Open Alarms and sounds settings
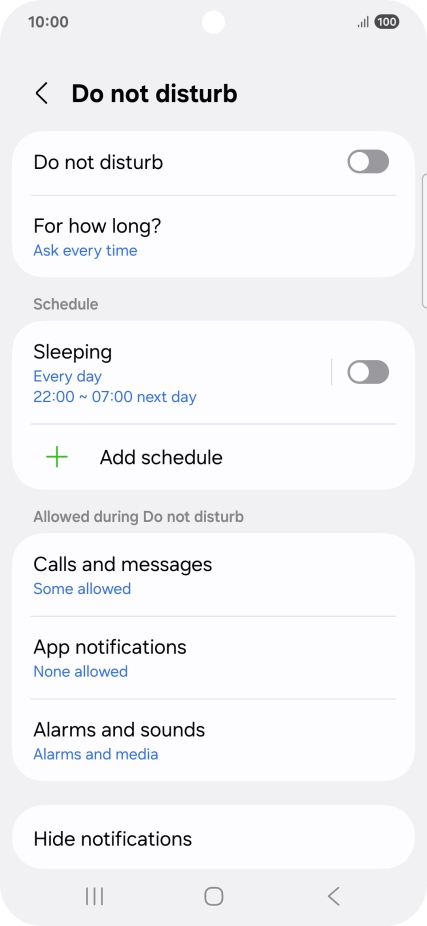 point(213,741)
